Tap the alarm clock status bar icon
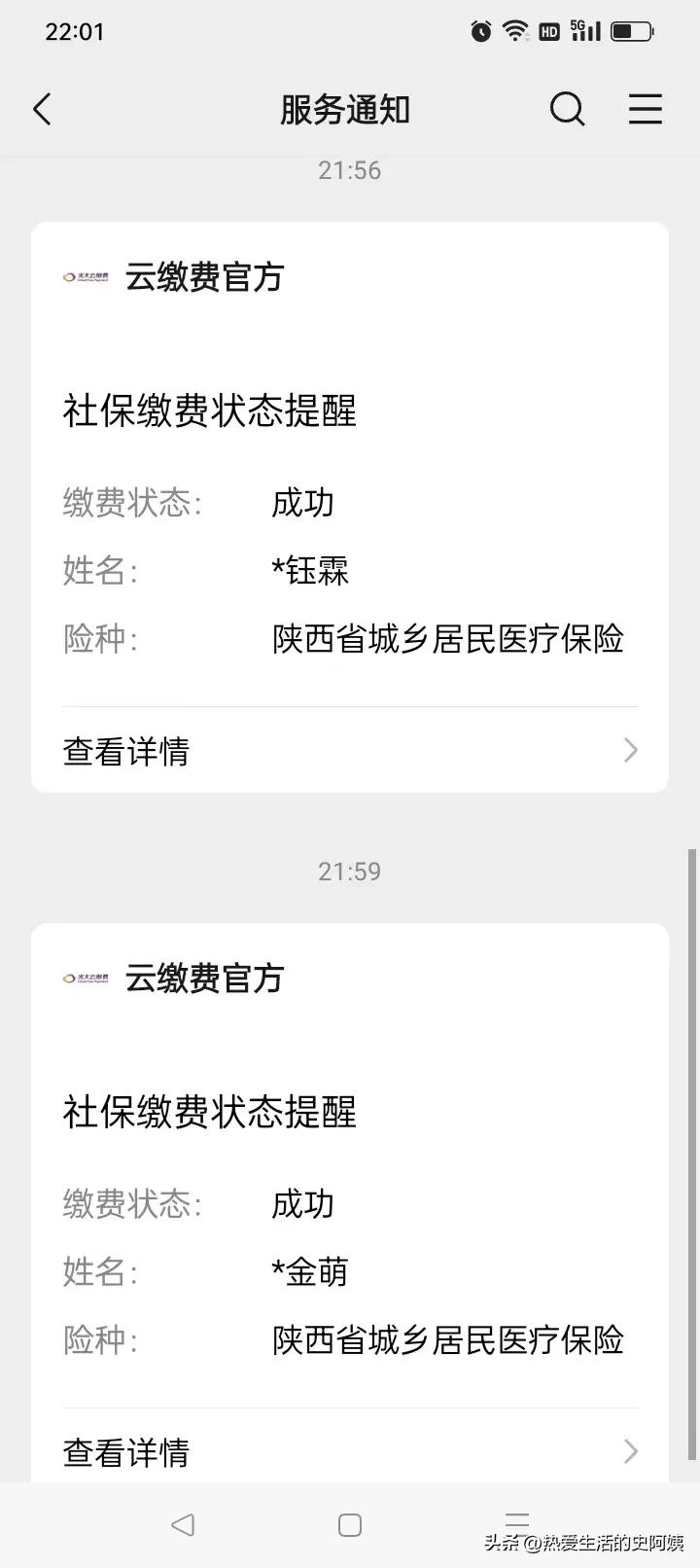 tap(478, 30)
